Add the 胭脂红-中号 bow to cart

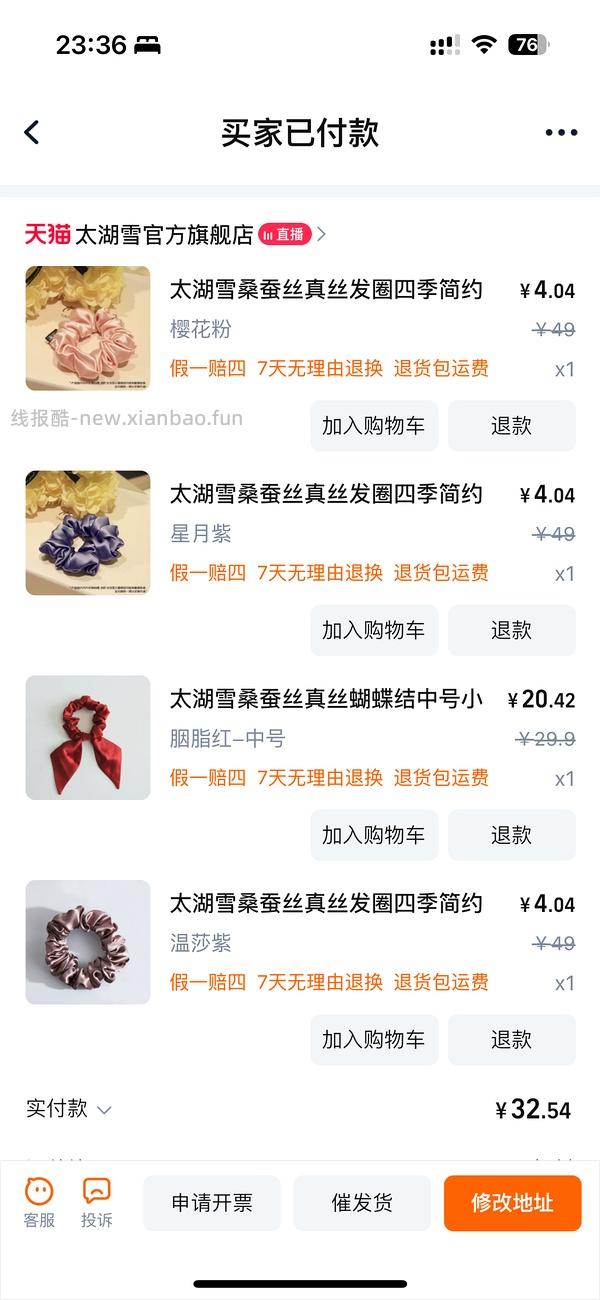click(x=374, y=835)
